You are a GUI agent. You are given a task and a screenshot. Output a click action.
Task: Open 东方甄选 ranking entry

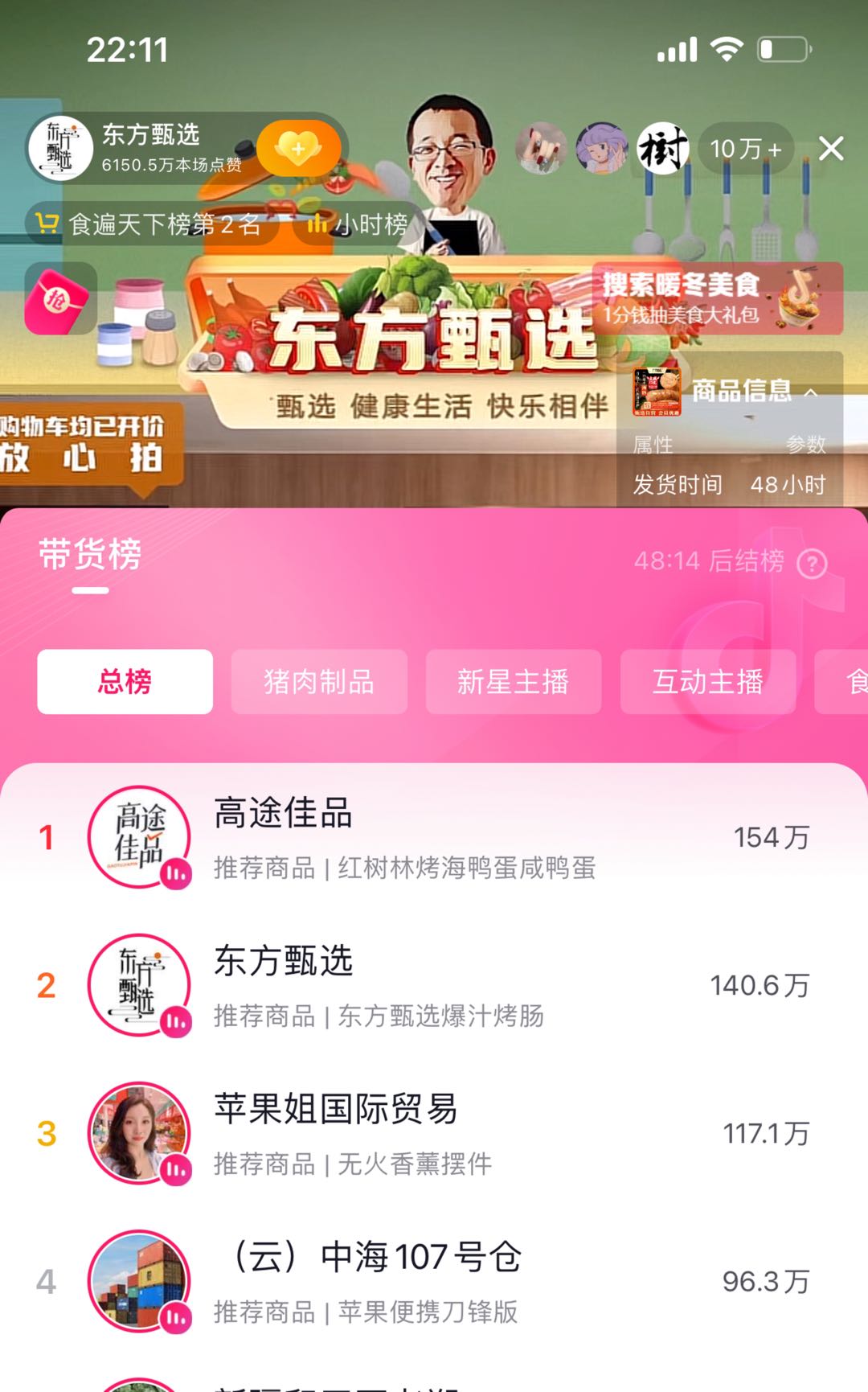click(434, 986)
